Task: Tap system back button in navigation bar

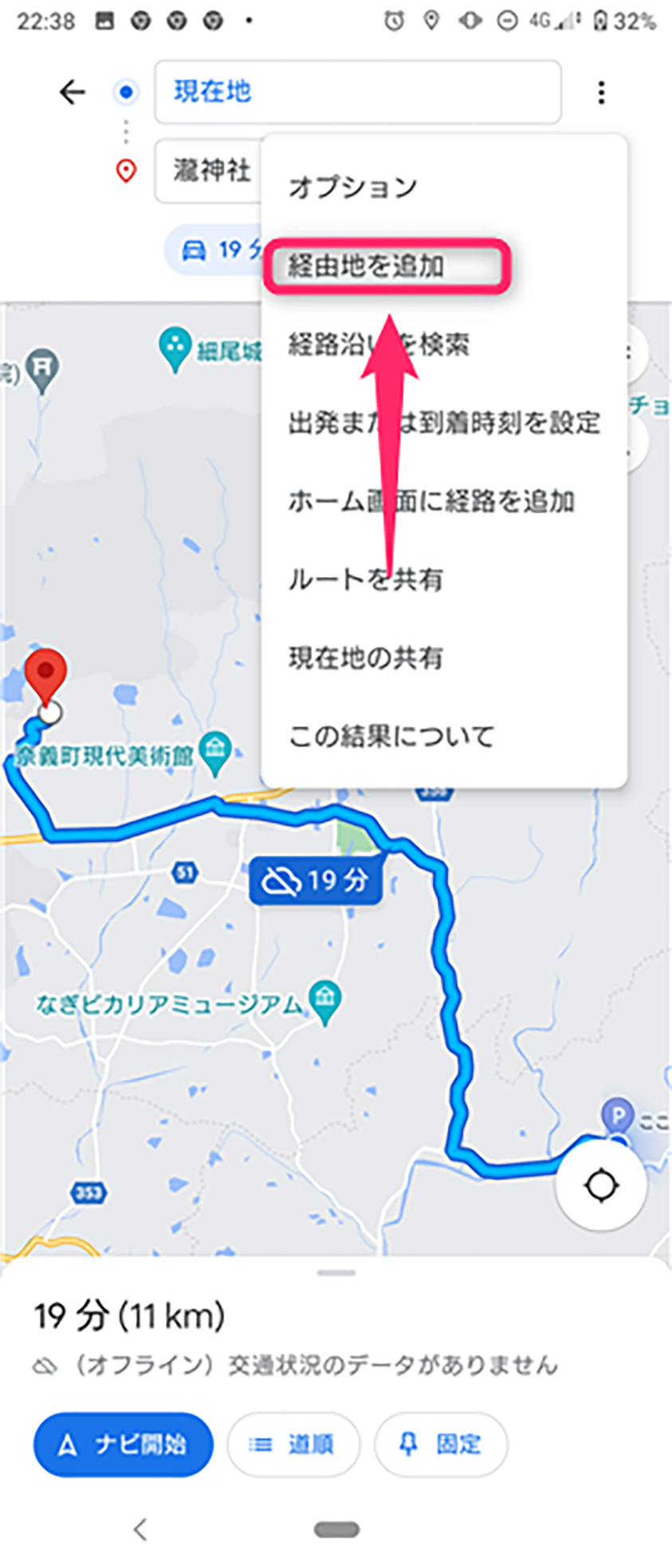Action: point(140,1529)
